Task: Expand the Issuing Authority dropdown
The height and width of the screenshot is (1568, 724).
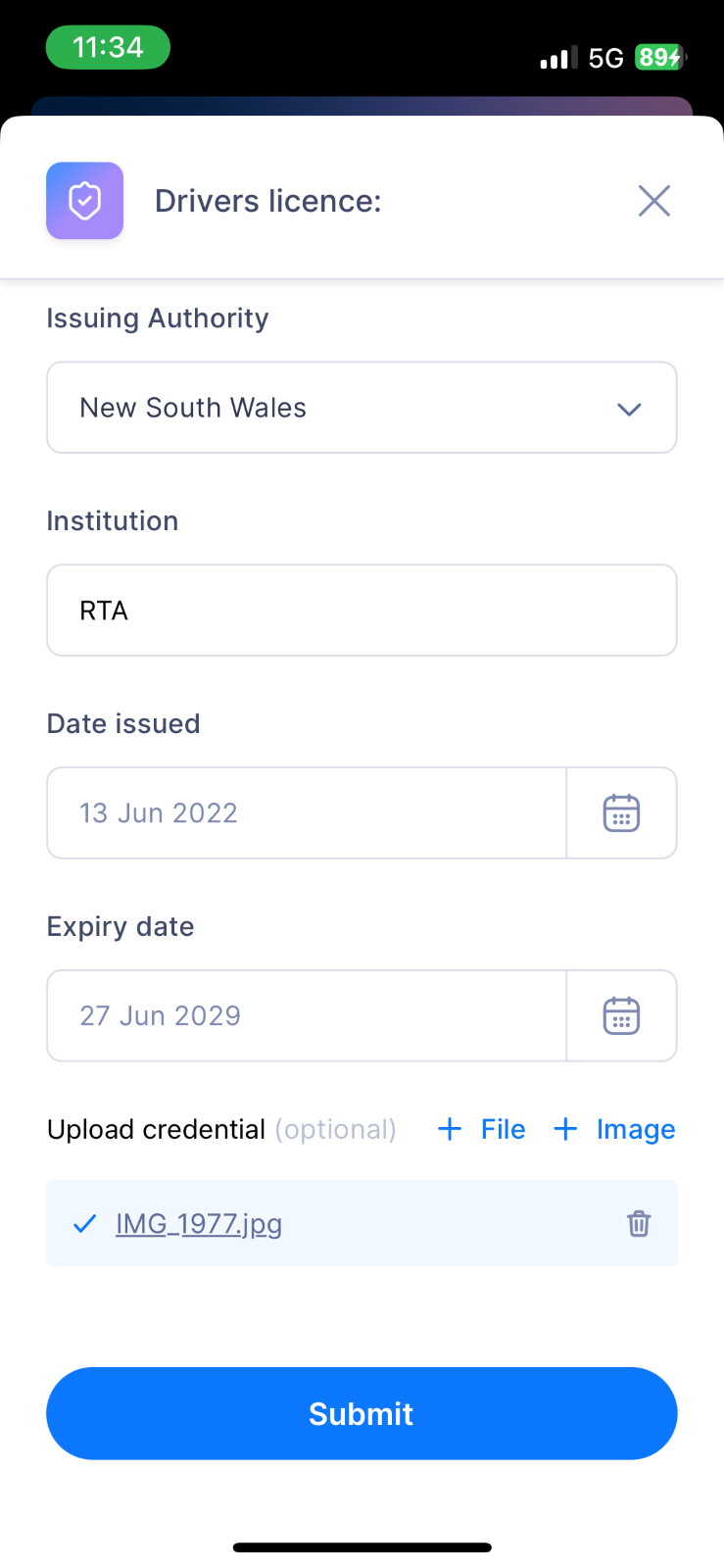Action: coord(362,408)
